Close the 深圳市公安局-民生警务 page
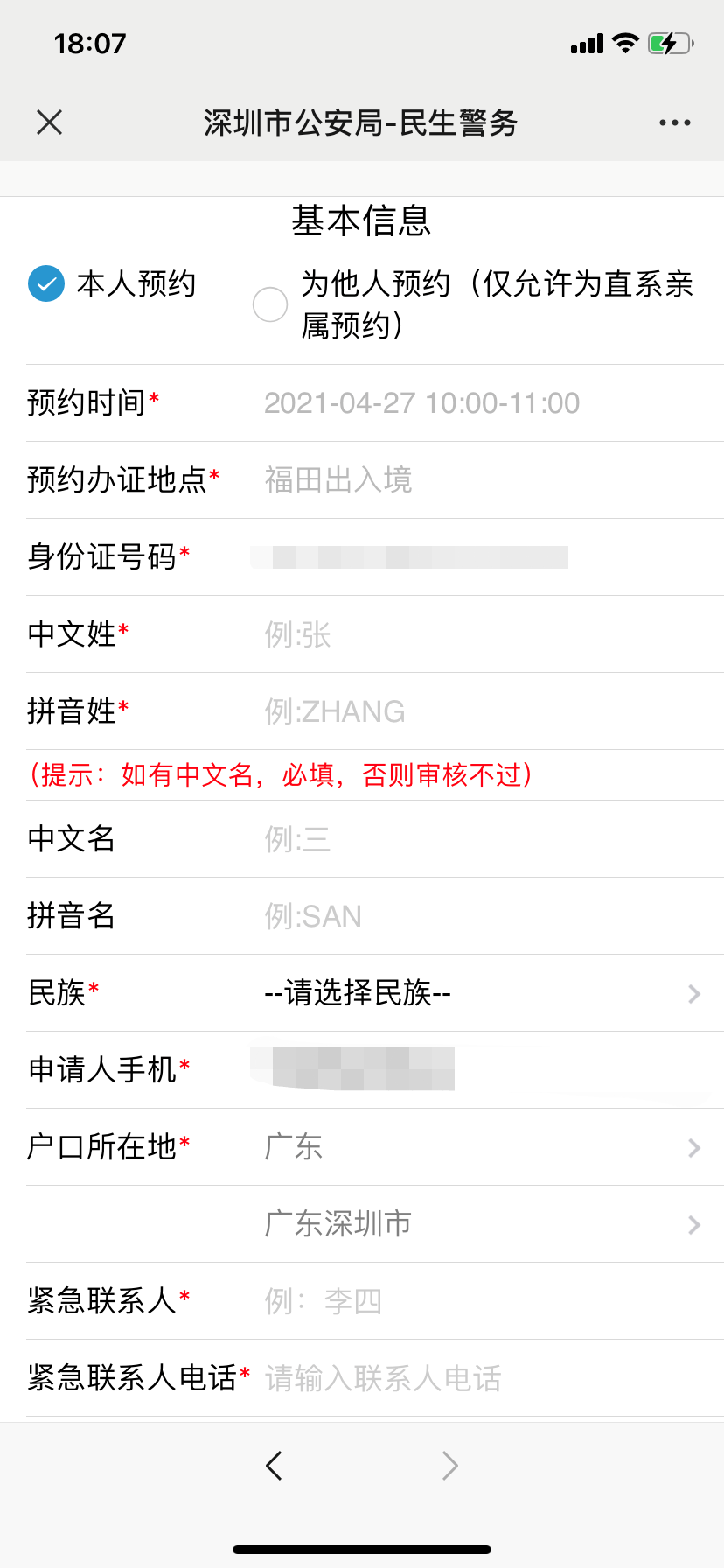The height and width of the screenshot is (1568, 724). pos(50,122)
